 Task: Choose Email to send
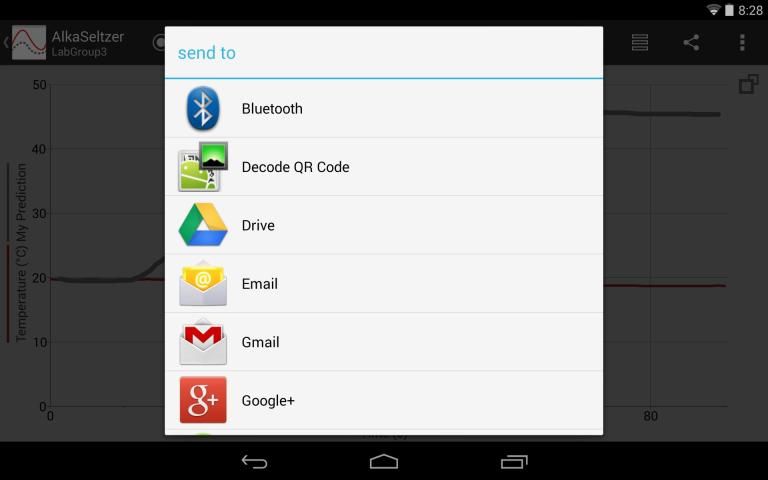click(x=383, y=284)
